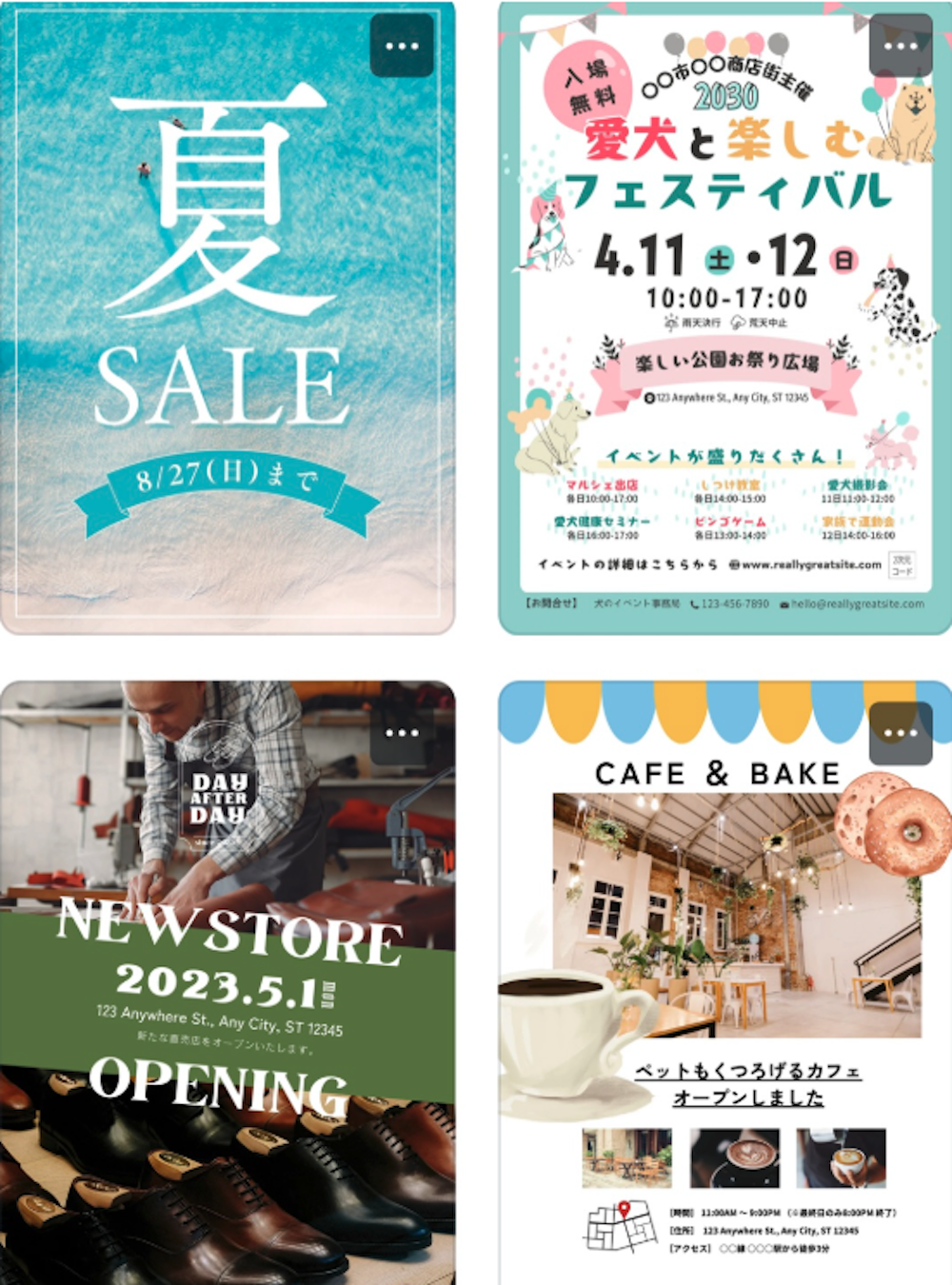The width and height of the screenshot is (952, 1285).
Task: Open options menu on 夏 SALE template
Action: click(402, 46)
